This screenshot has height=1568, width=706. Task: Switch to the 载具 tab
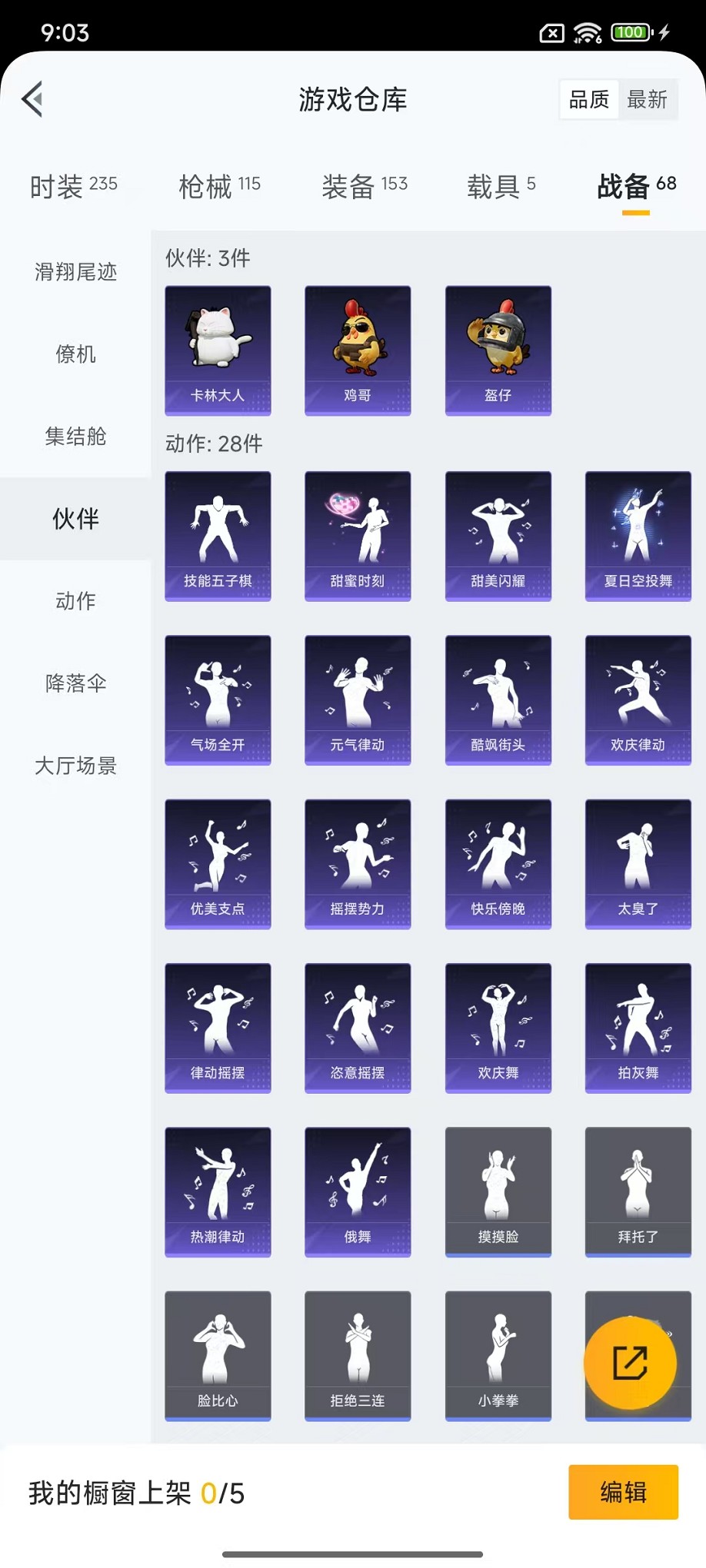pyautogui.click(x=501, y=186)
